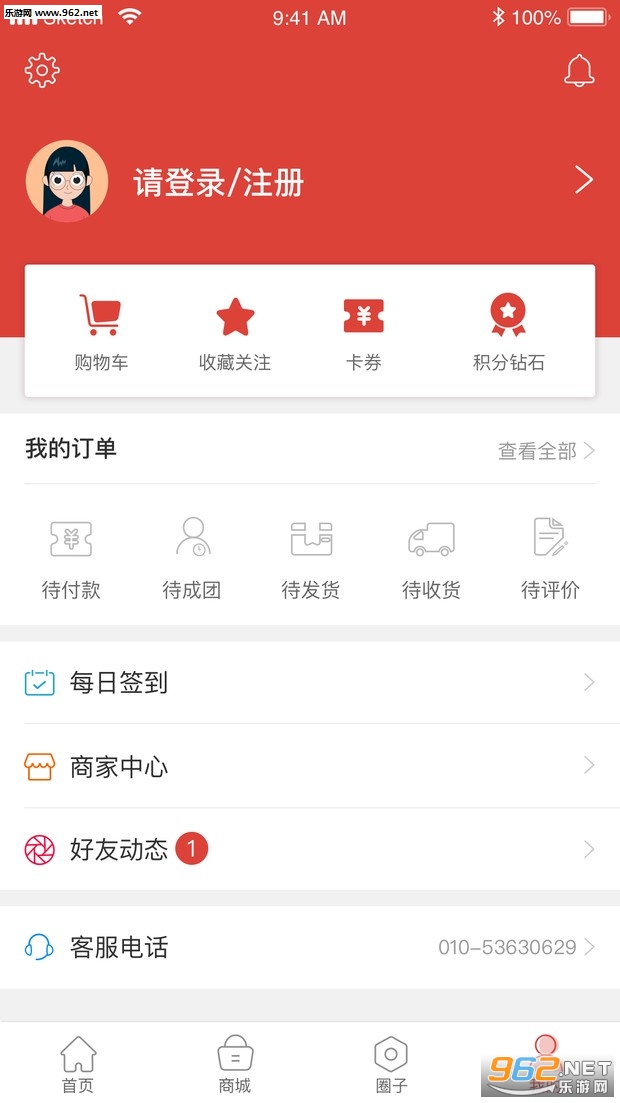The image size is (620, 1103).
Task: Open 每日签到 daily check-in
Action: [x=310, y=683]
